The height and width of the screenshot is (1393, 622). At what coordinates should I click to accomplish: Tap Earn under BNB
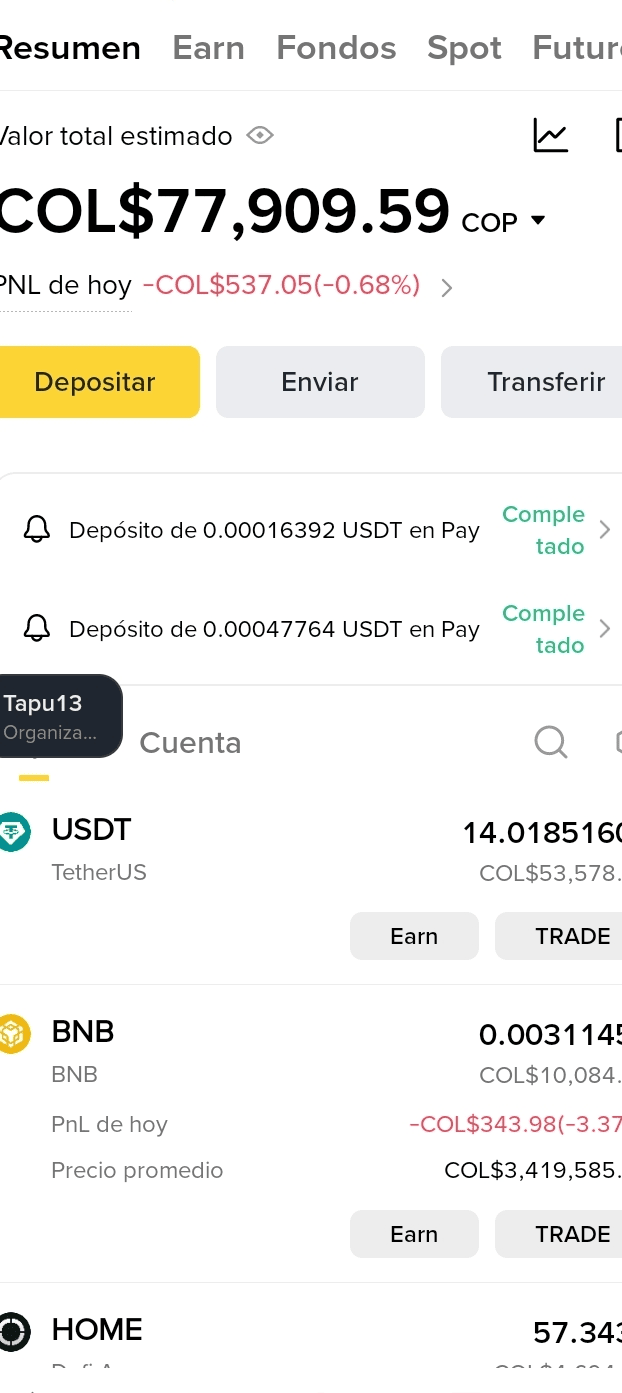pos(414,1234)
